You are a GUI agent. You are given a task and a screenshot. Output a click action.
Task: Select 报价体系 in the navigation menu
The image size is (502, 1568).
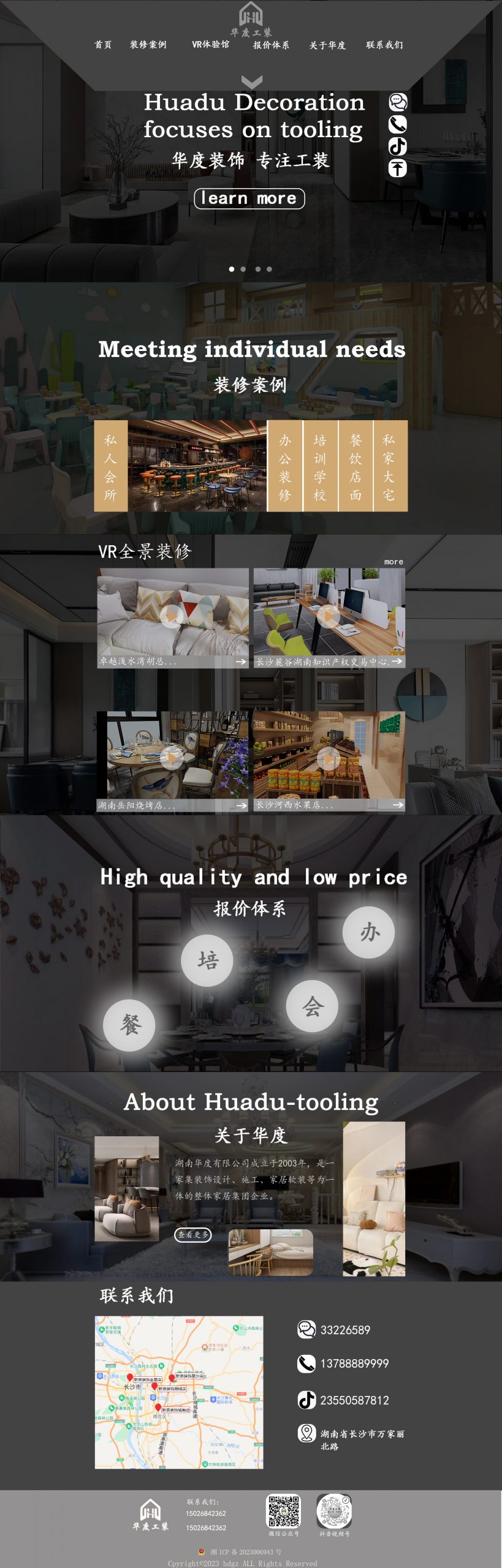(270, 45)
